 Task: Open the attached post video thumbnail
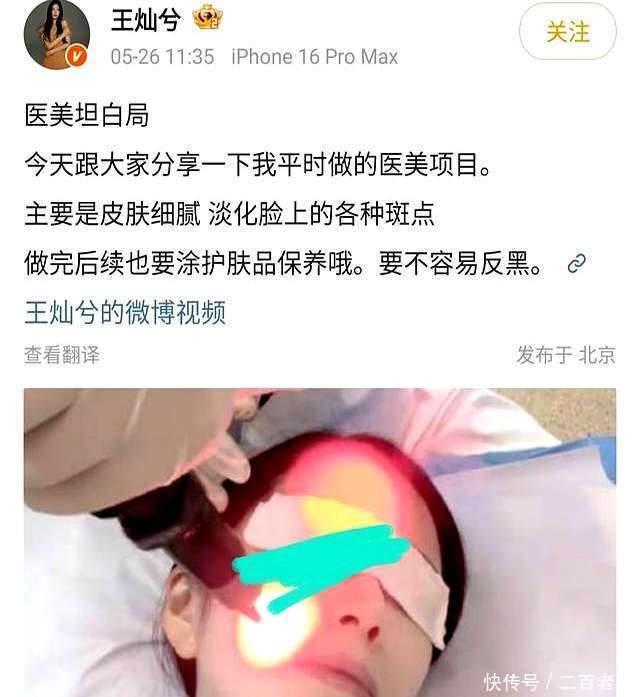click(320, 540)
